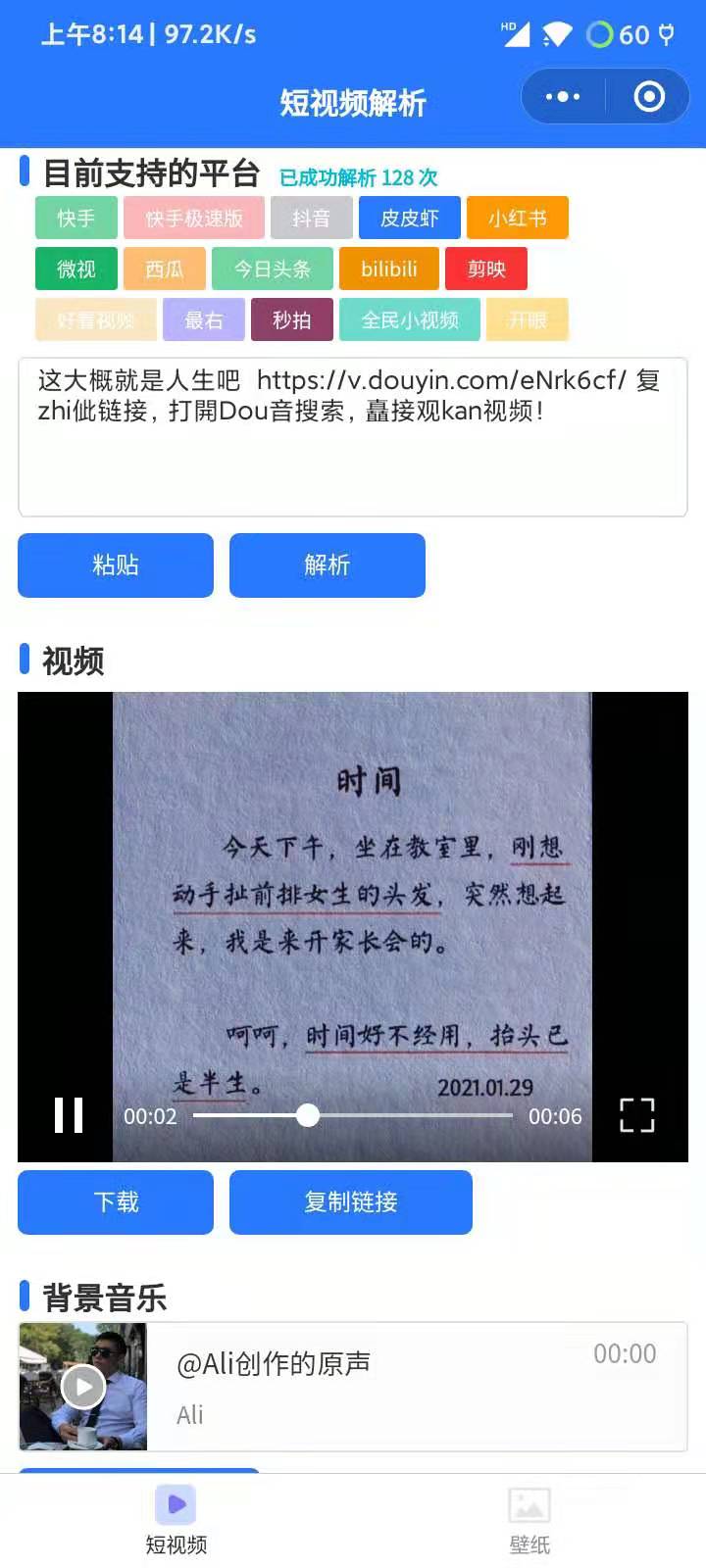The height and width of the screenshot is (1568, 706).
Task: Copy the video link with 复制链接
Action: 350,1202
